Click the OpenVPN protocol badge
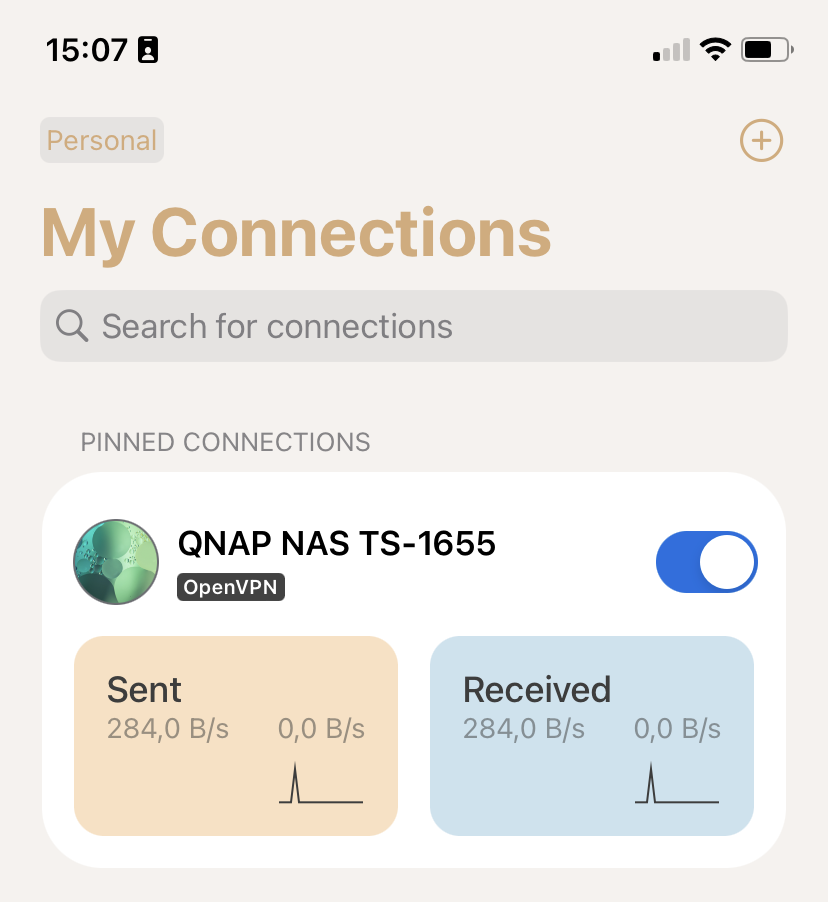This screenshot has height=902, width=828. coord(230,587)
